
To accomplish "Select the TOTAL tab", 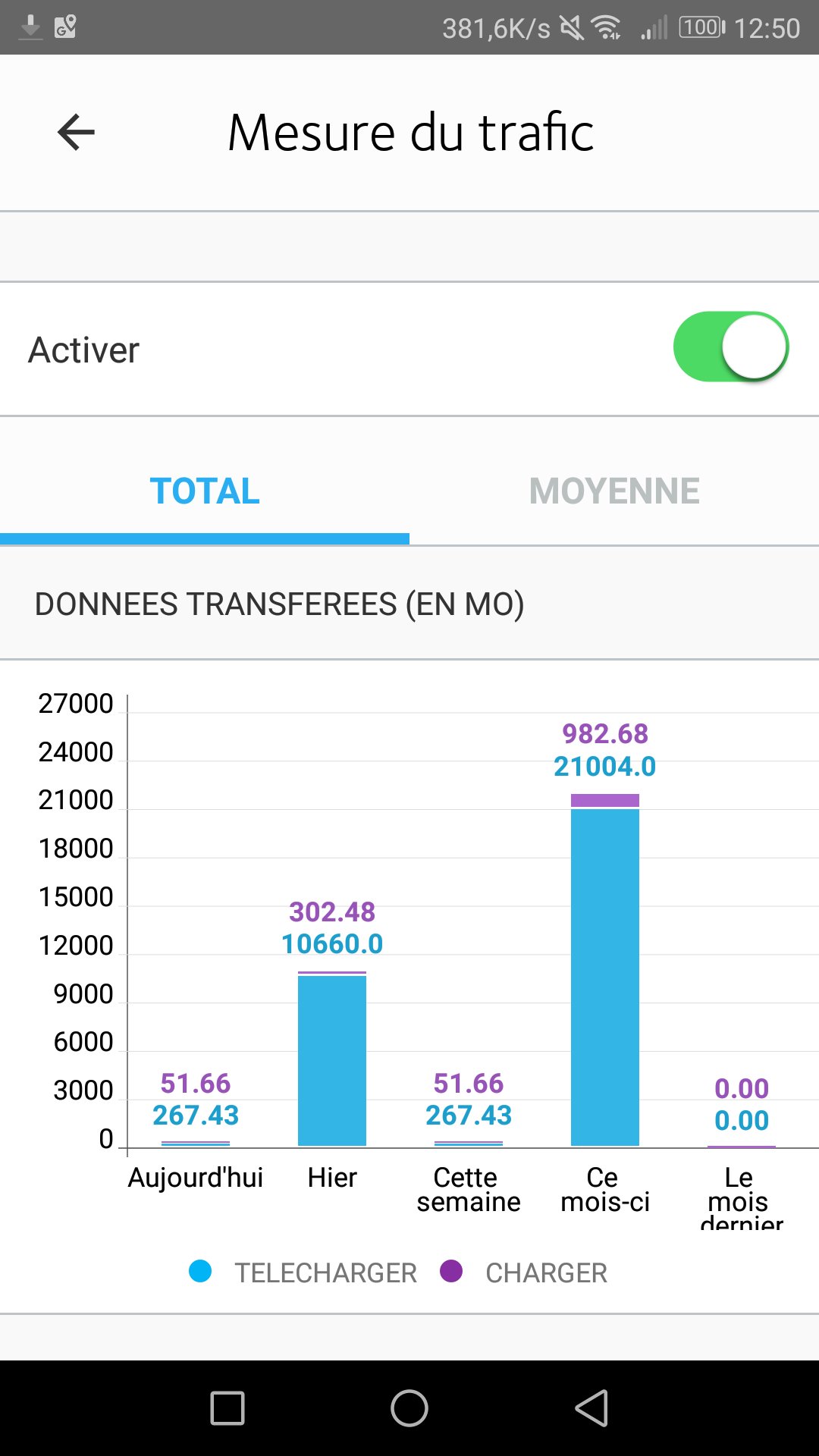I will (x=205, y=491).
